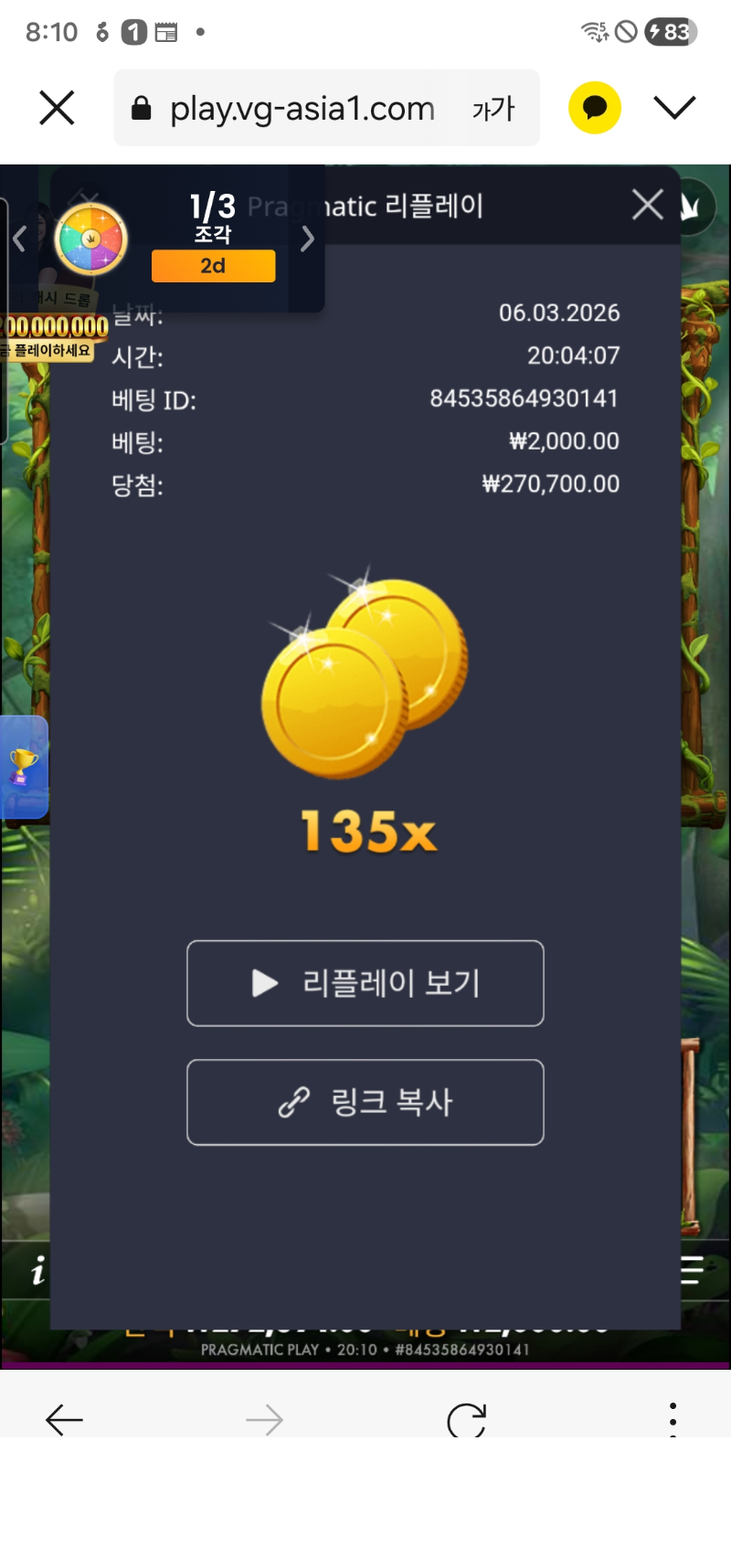Open the trophy tournament side tab
Viewport: 731px width, 1568px height.
pyautogui.click(x=24, y=766)
